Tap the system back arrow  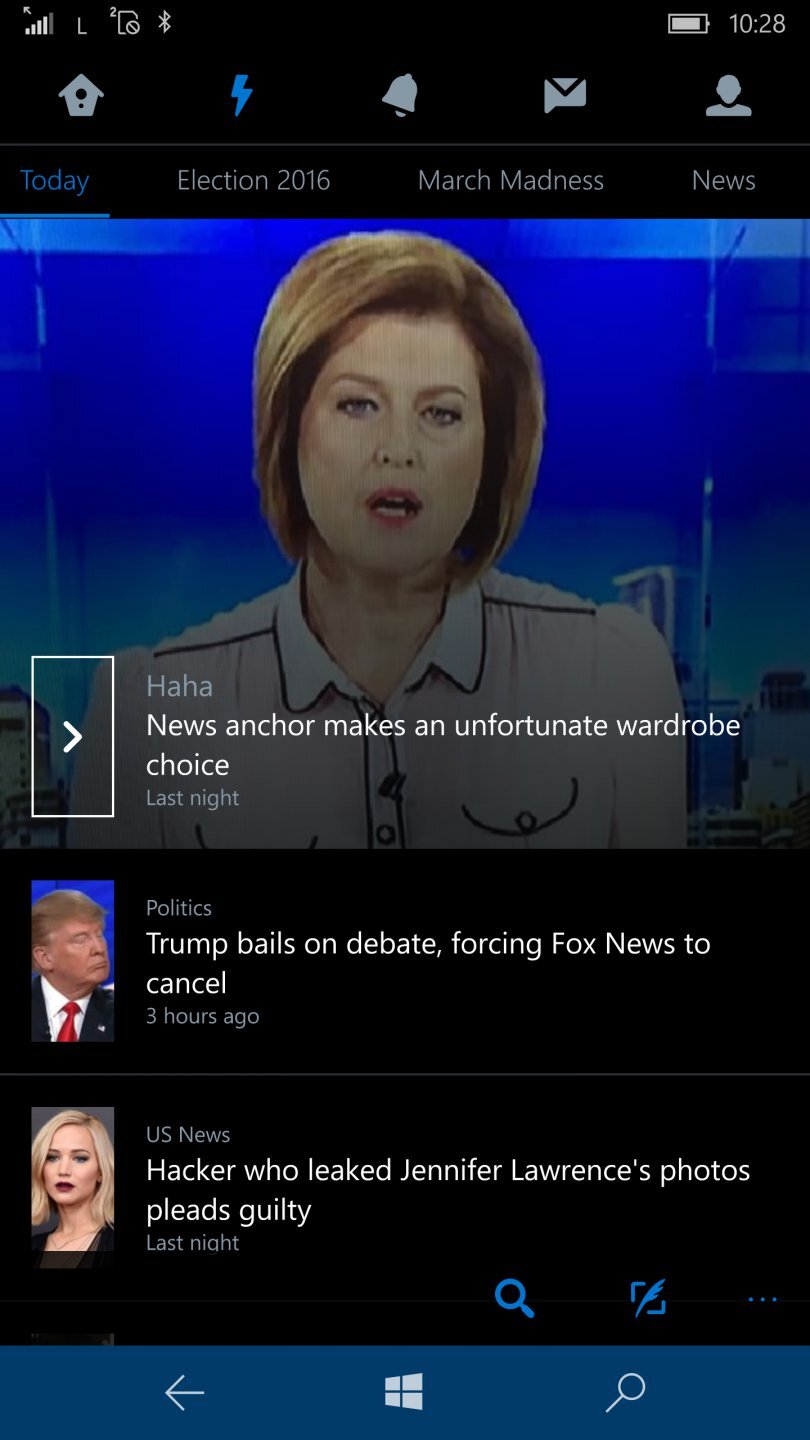point(185,1392)
